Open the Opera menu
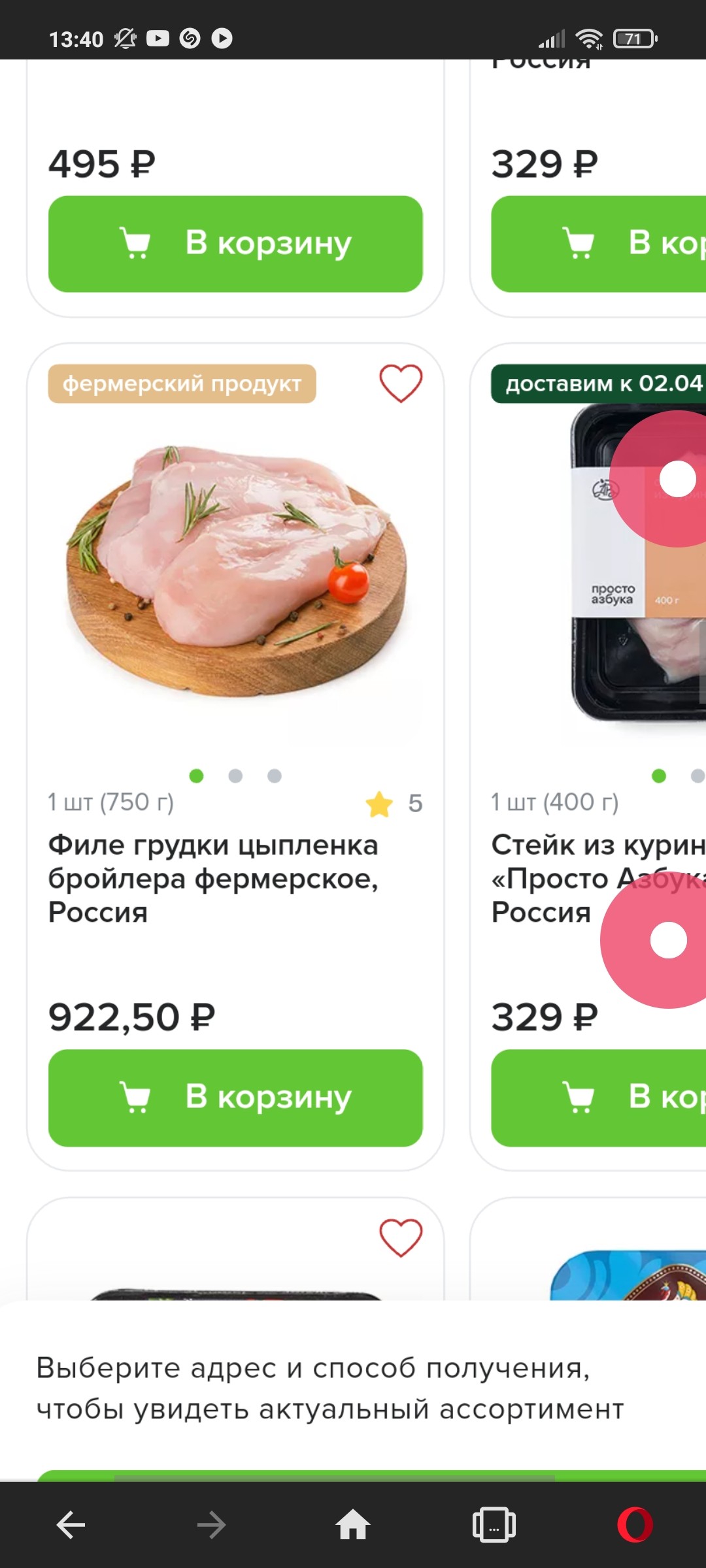 [x=635, y=1526]
